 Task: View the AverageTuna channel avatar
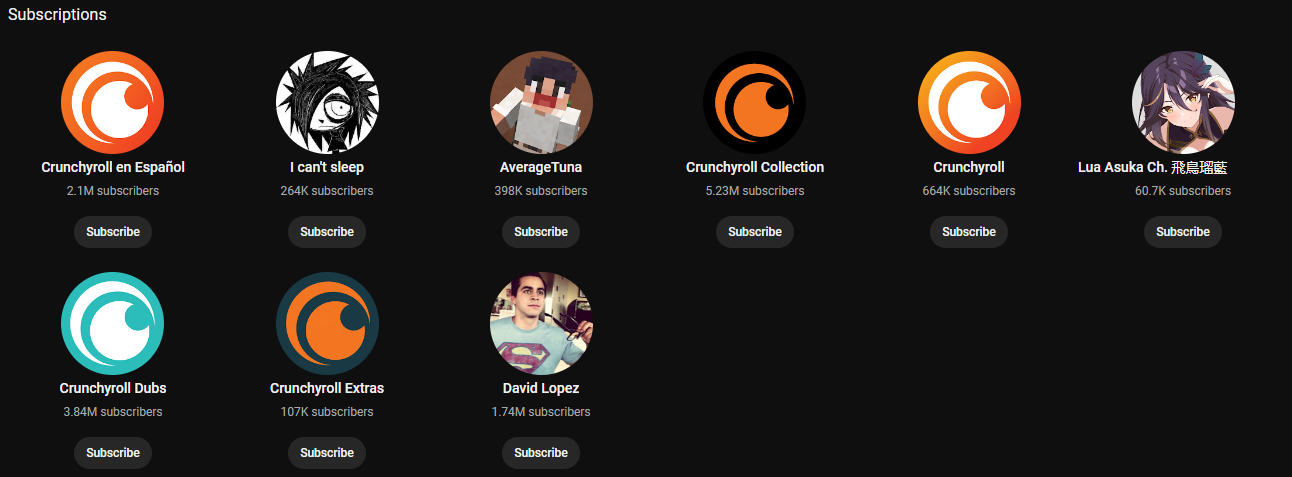click(541, 102)
